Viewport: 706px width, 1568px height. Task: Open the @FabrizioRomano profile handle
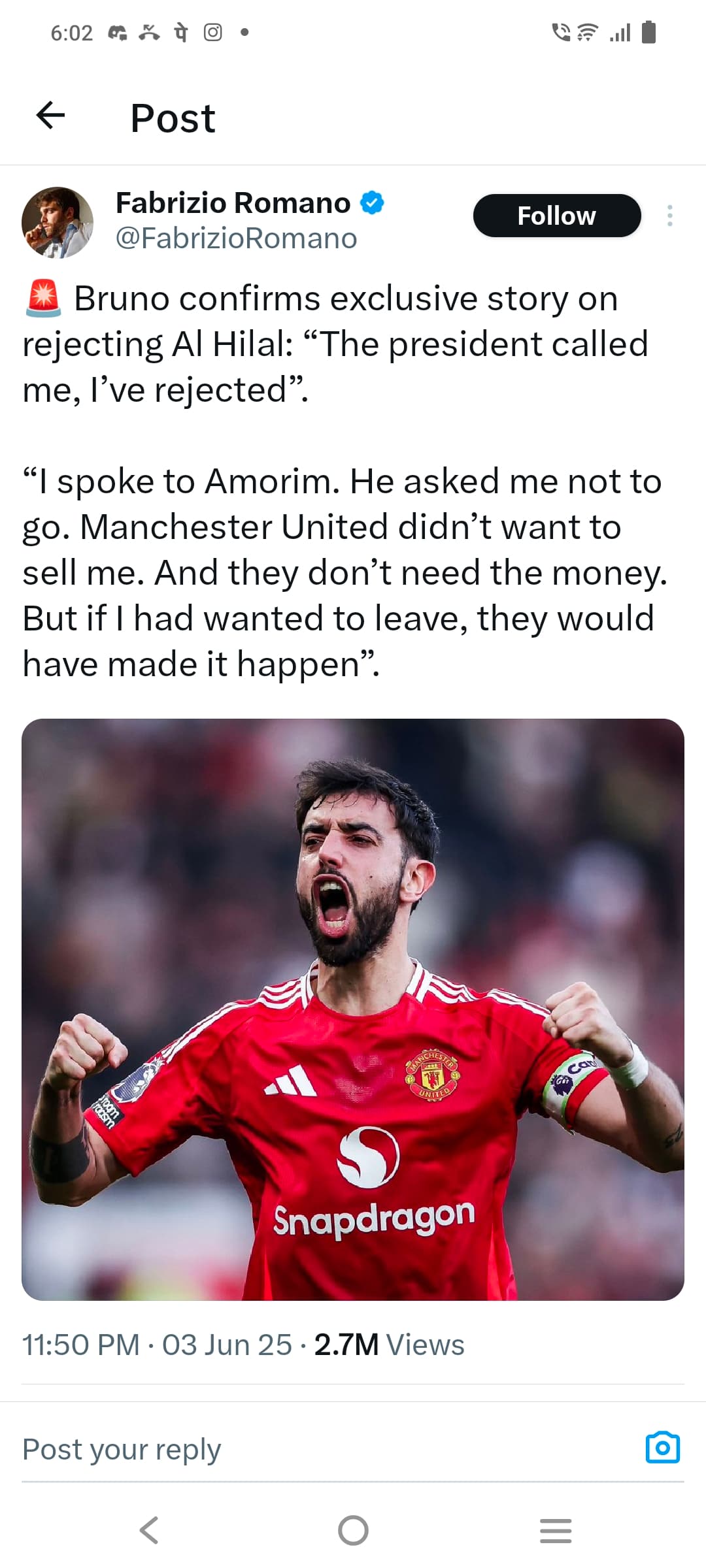tap(236, 238)
